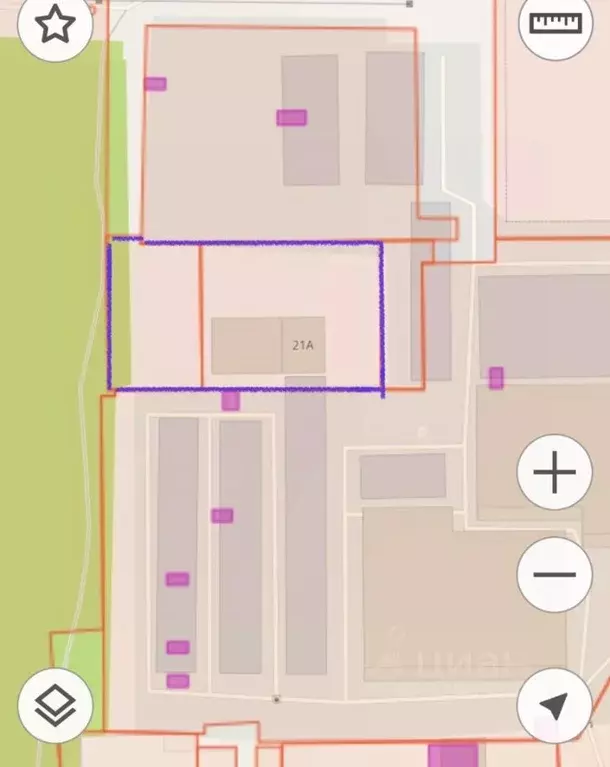
Task: Open the map layers selector
Action: 55,705
